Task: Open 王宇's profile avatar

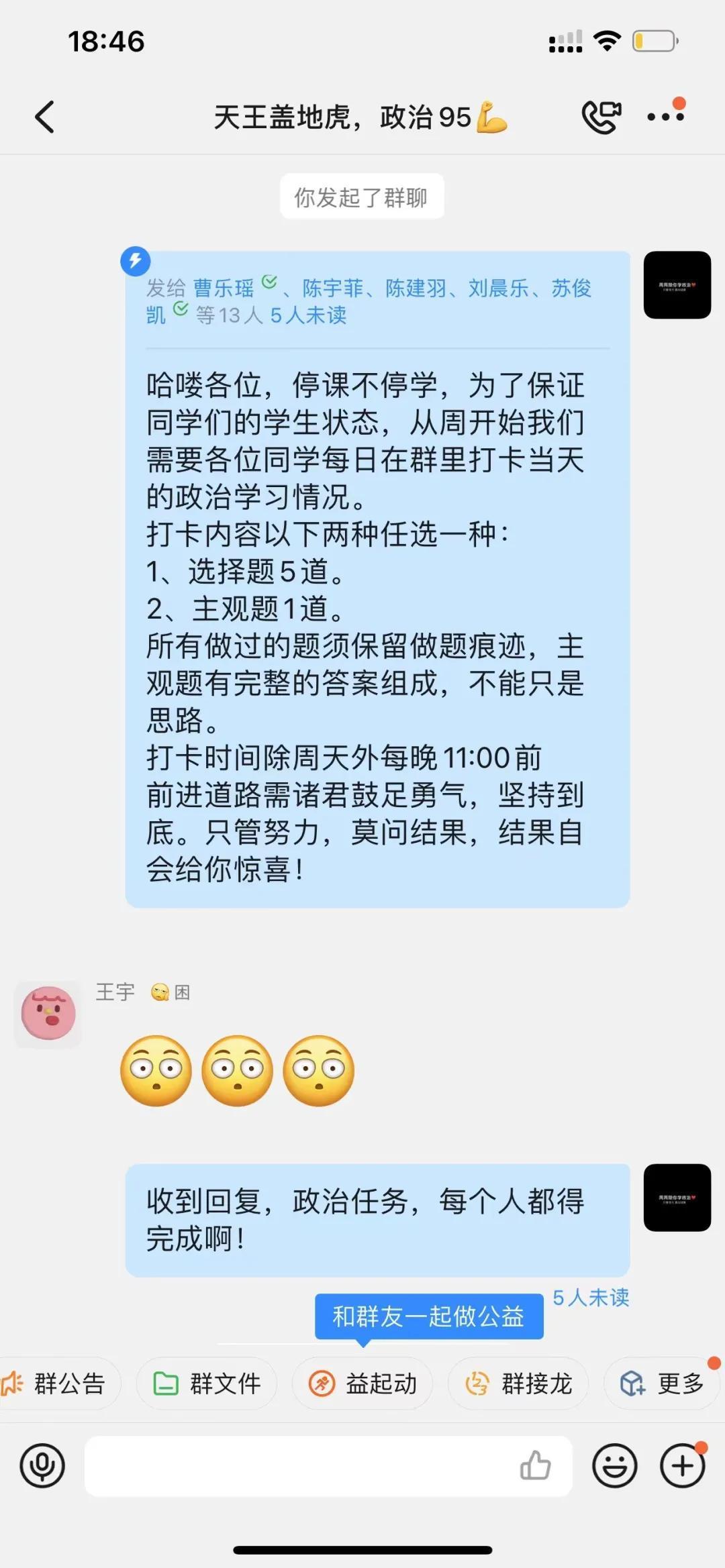Action: [48, 1013]
